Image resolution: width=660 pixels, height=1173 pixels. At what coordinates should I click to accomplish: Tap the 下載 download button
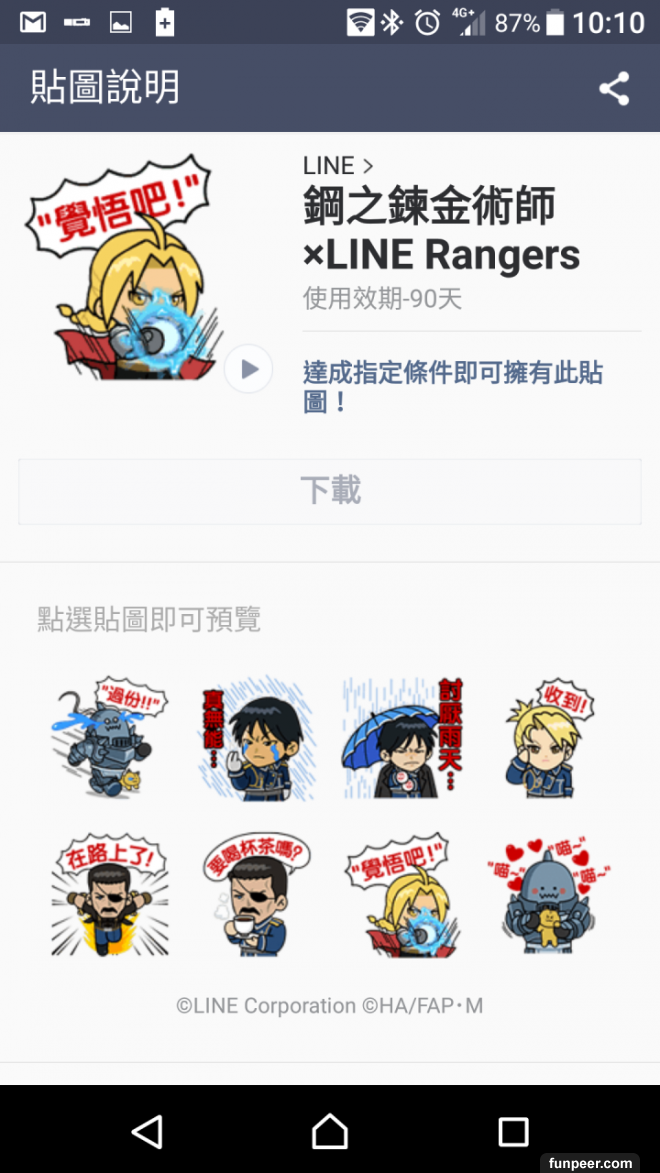pos(330,491)
